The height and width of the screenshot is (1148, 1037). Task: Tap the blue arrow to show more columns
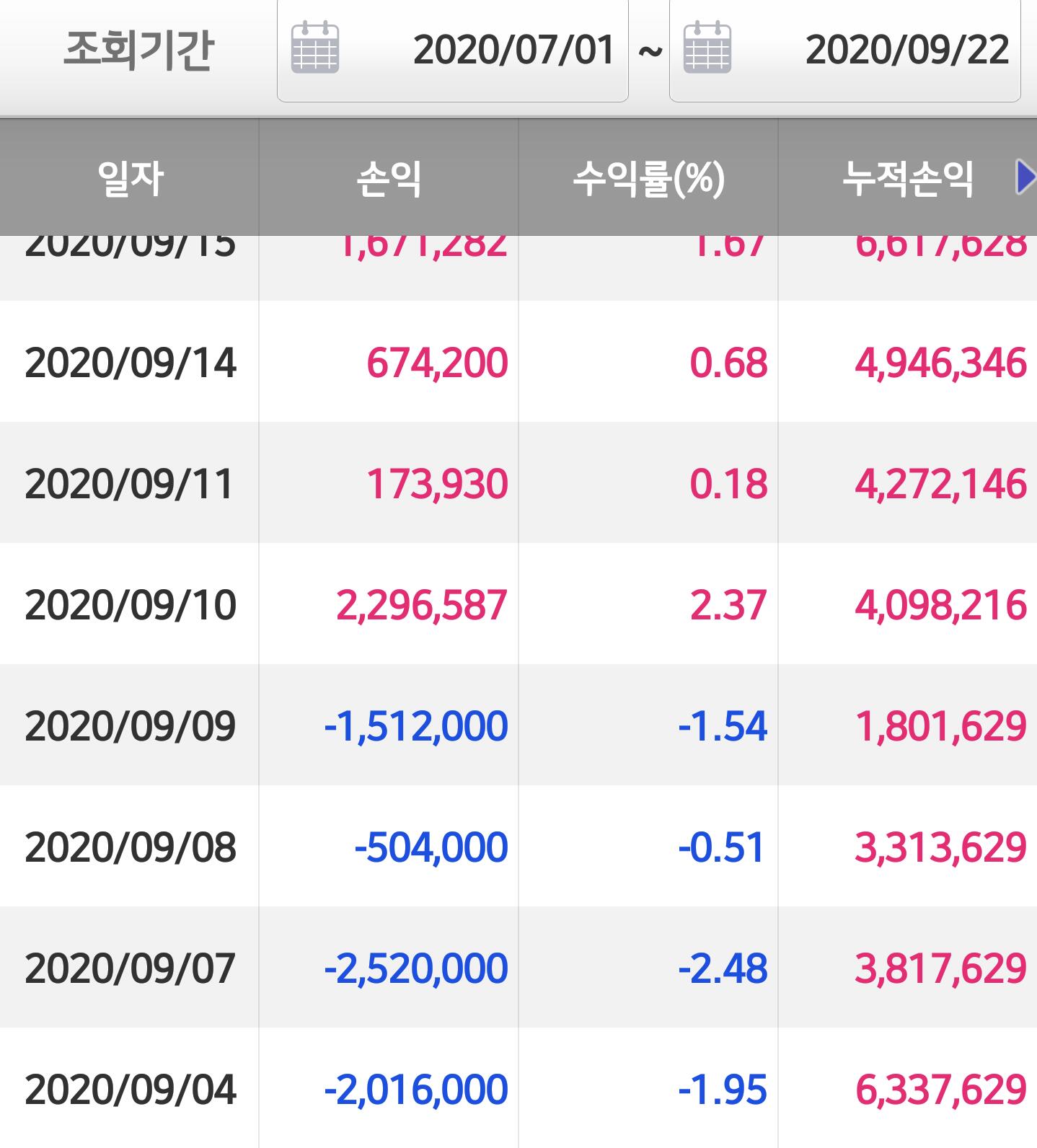point(1025,178)
